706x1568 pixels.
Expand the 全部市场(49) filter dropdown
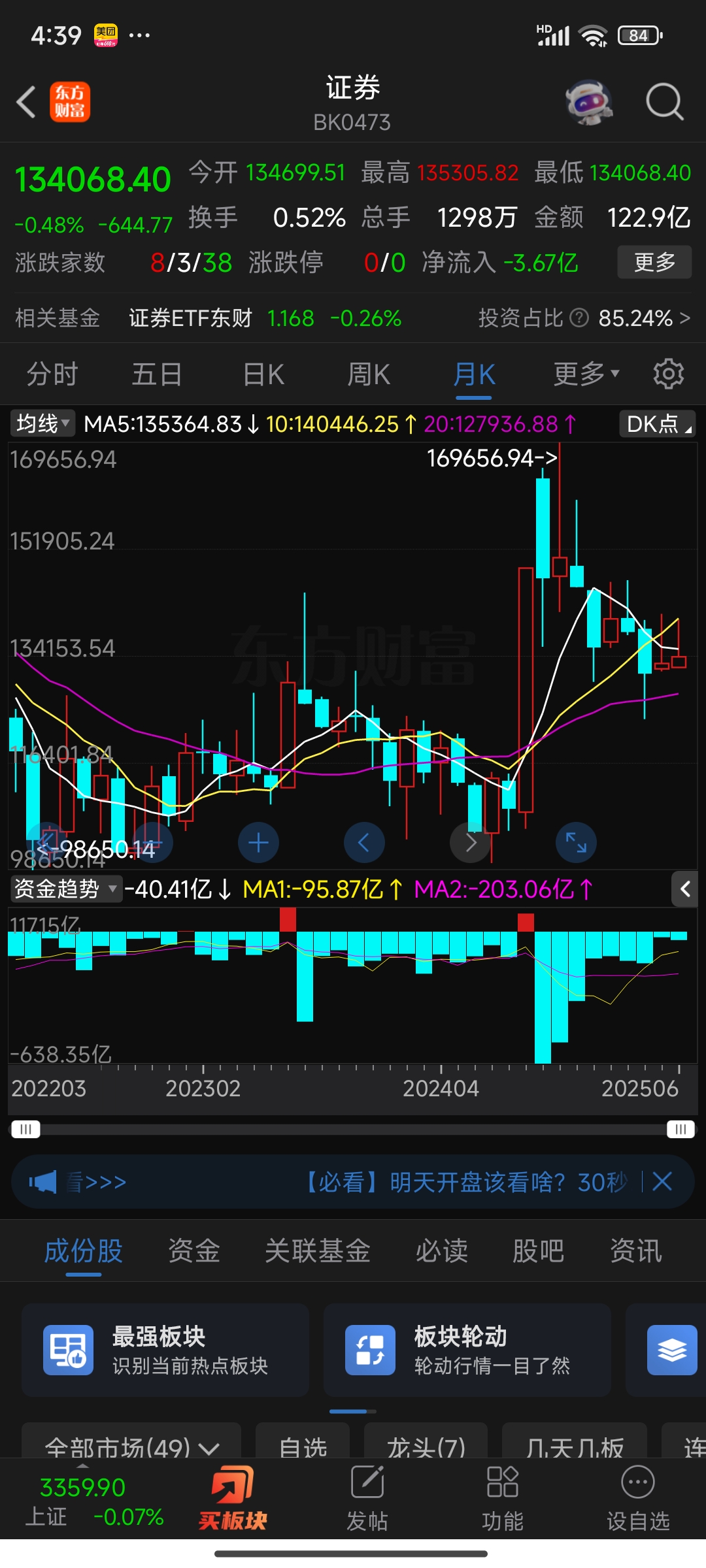pos(131,1447)
